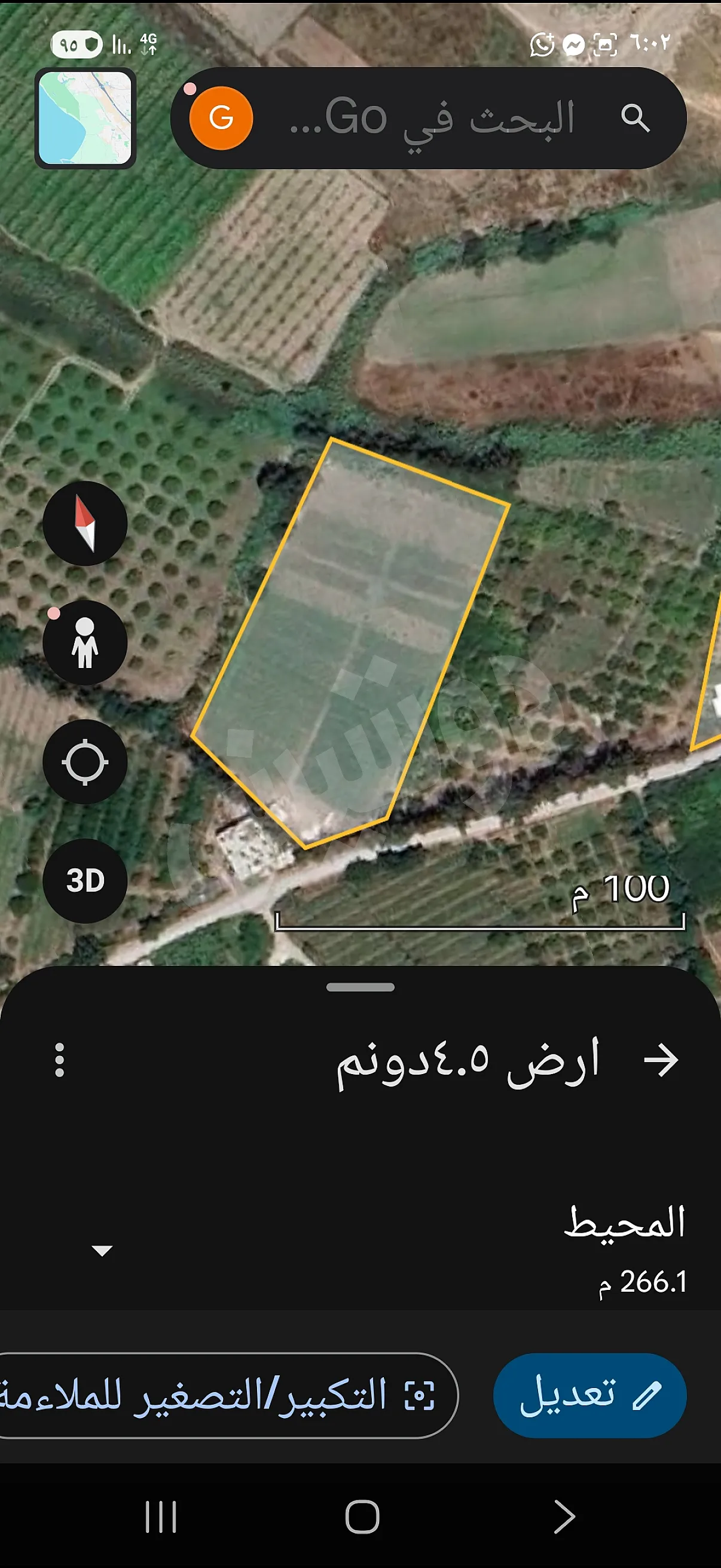
Task: Tap the search magnifier icon
Action: pyautogui.click(x=634, y=117)
